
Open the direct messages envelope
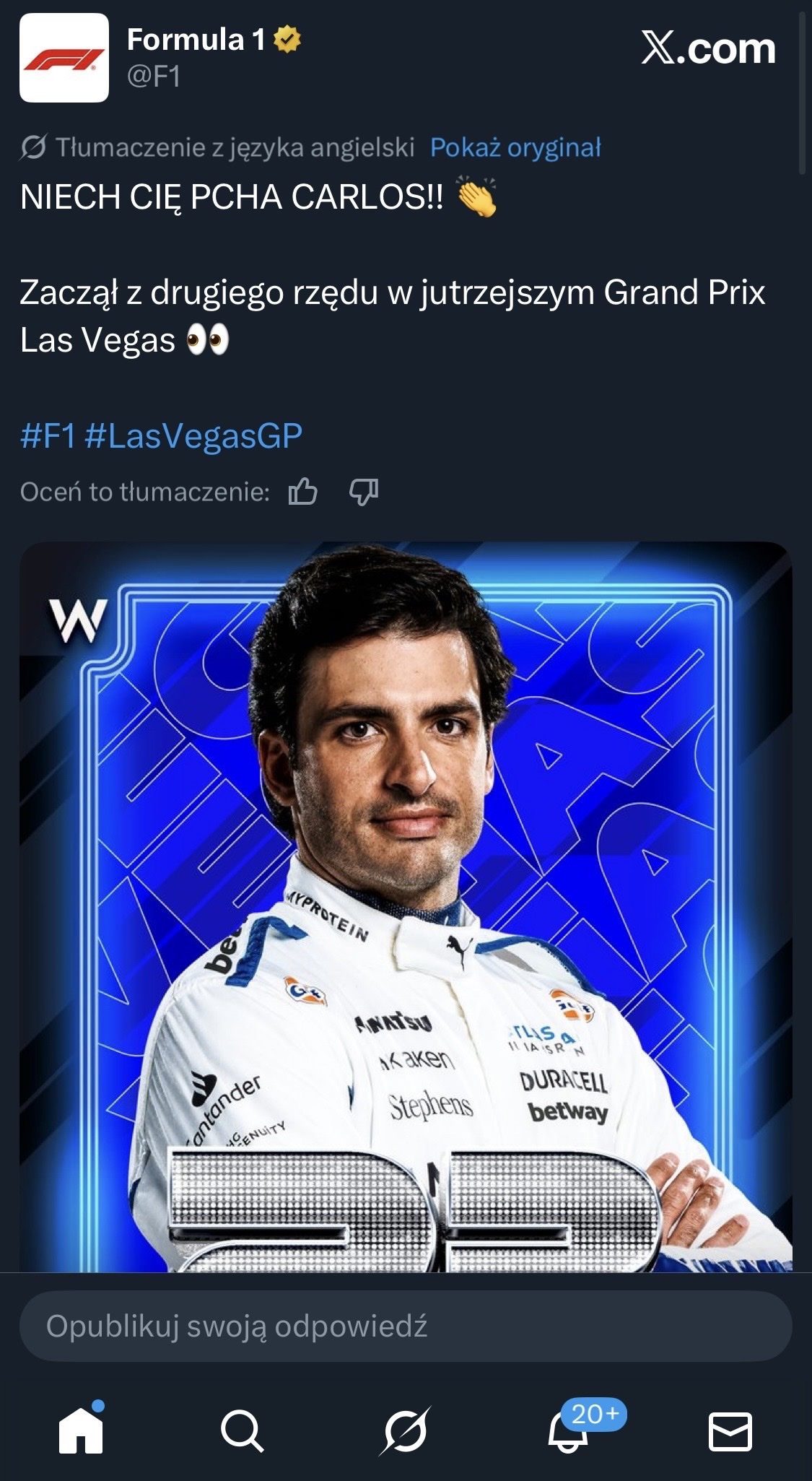click(x=730, y=1431)
